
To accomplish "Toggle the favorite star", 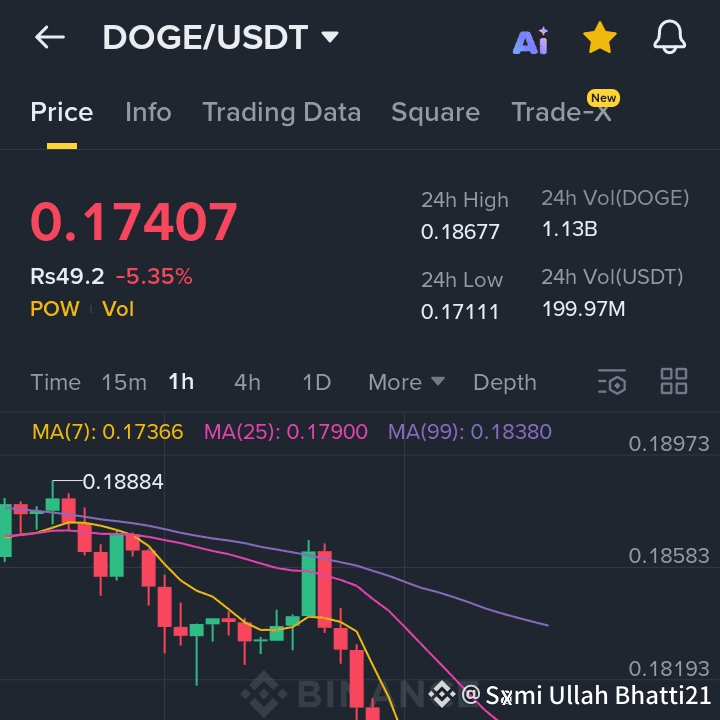I will click(600, 38).
